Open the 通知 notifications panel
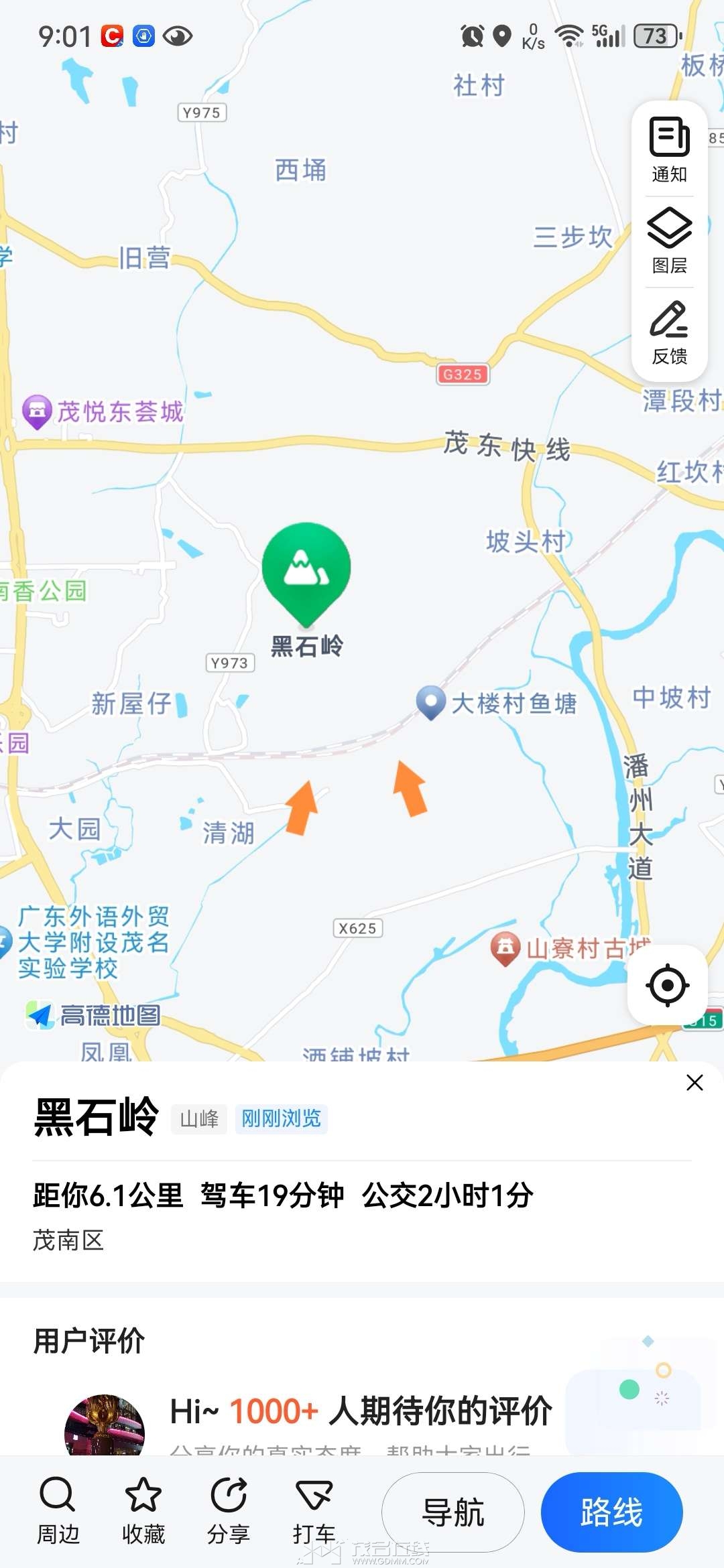Image resolution: width=724 pixels, height=1568 pixels. click(x=669, y=149)
